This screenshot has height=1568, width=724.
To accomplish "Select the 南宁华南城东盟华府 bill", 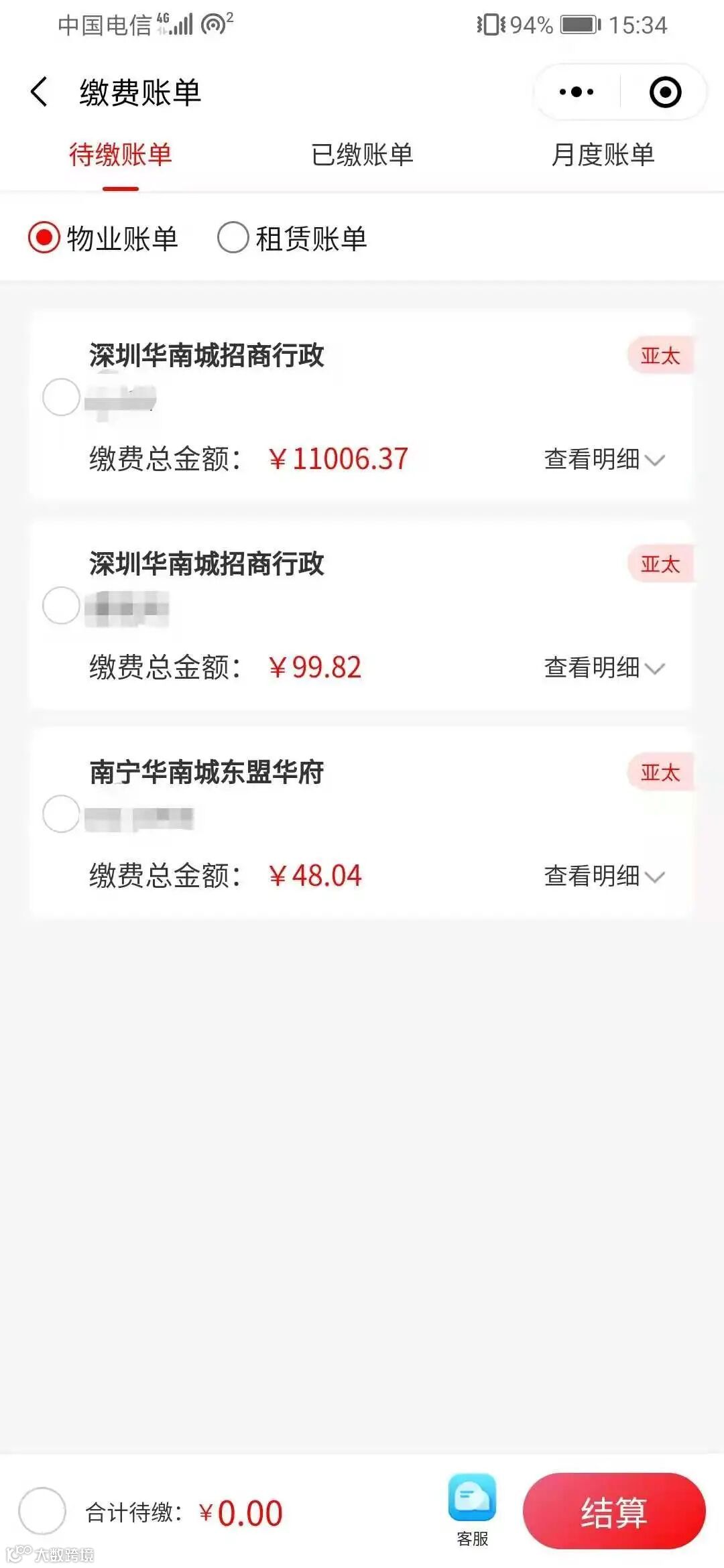I will (61, 813).
